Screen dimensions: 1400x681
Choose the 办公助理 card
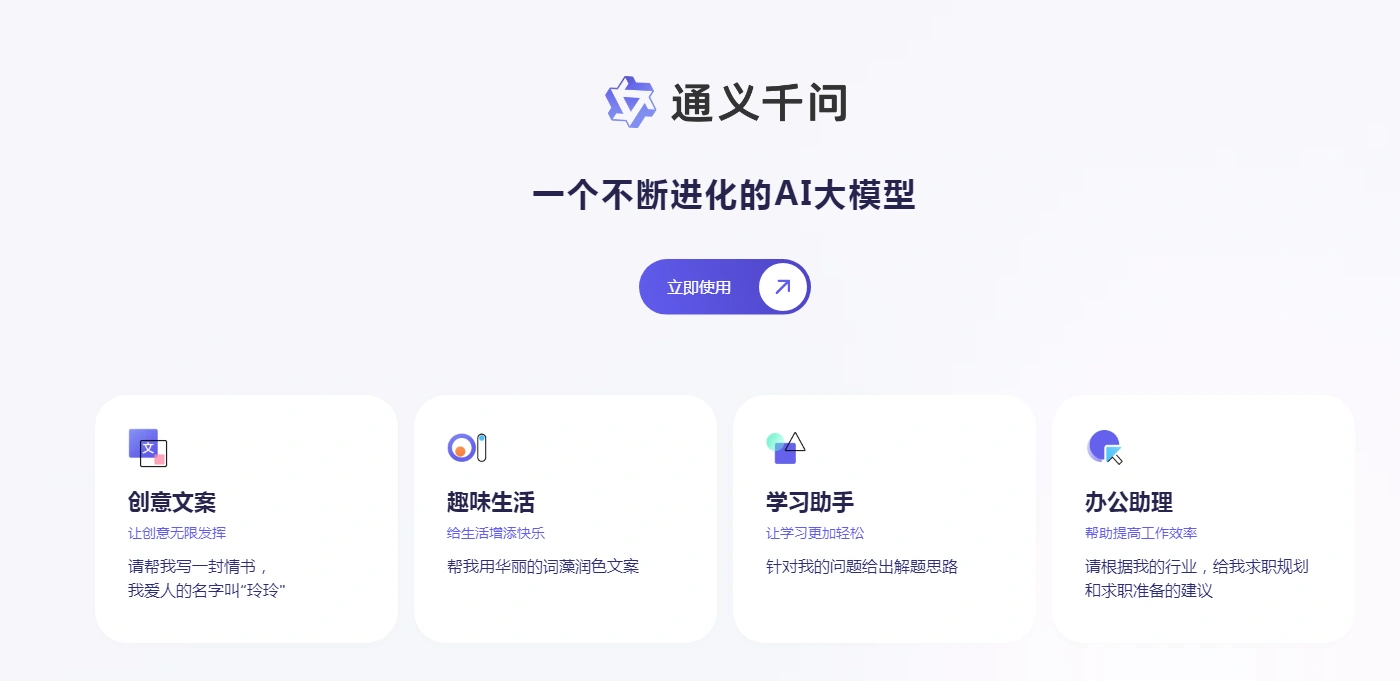point(1203,518)
